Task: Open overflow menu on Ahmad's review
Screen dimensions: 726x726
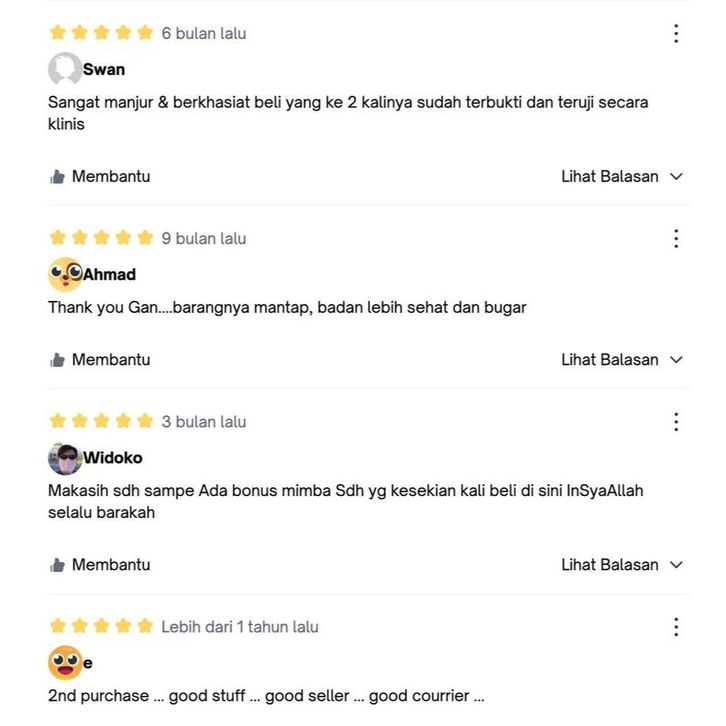Action: 676,239
